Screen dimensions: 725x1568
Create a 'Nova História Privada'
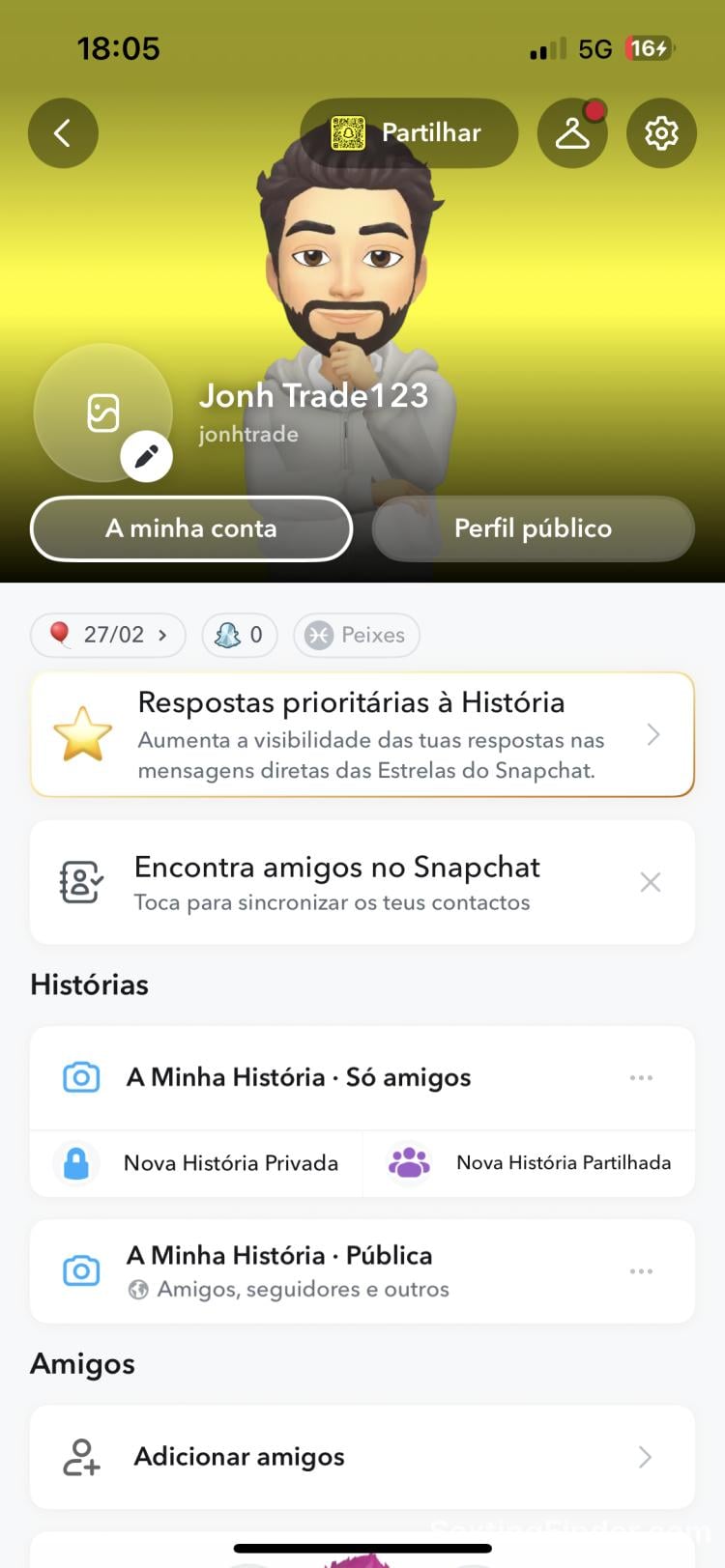(x=197, y=1163)
